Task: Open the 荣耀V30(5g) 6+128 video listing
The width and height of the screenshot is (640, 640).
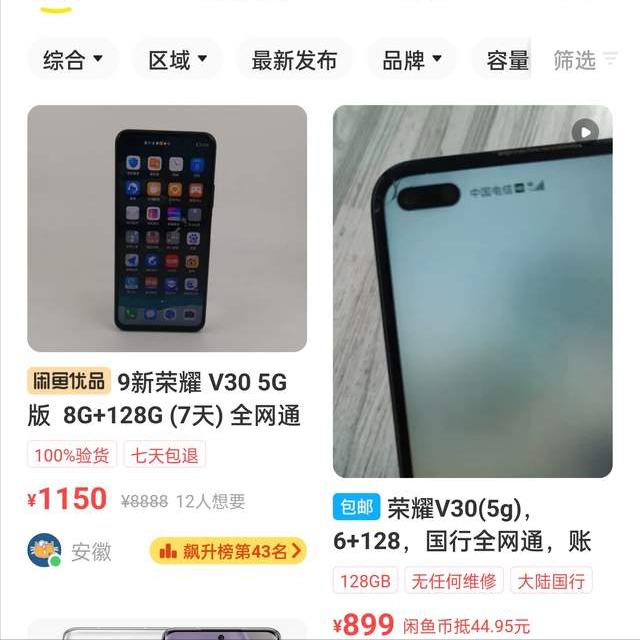Action: click(472, 291)
